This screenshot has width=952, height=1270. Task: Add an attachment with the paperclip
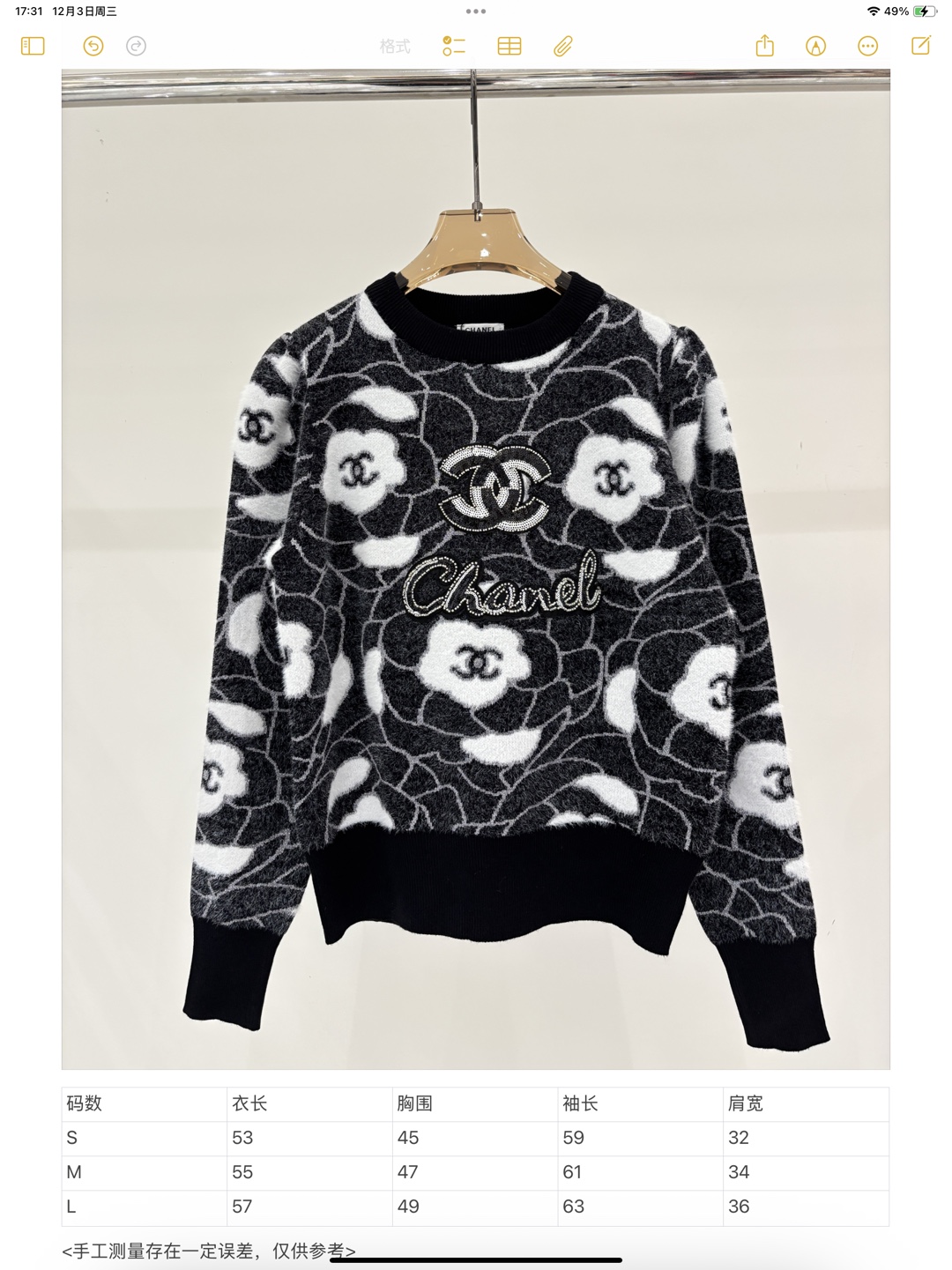click(563, 46)
